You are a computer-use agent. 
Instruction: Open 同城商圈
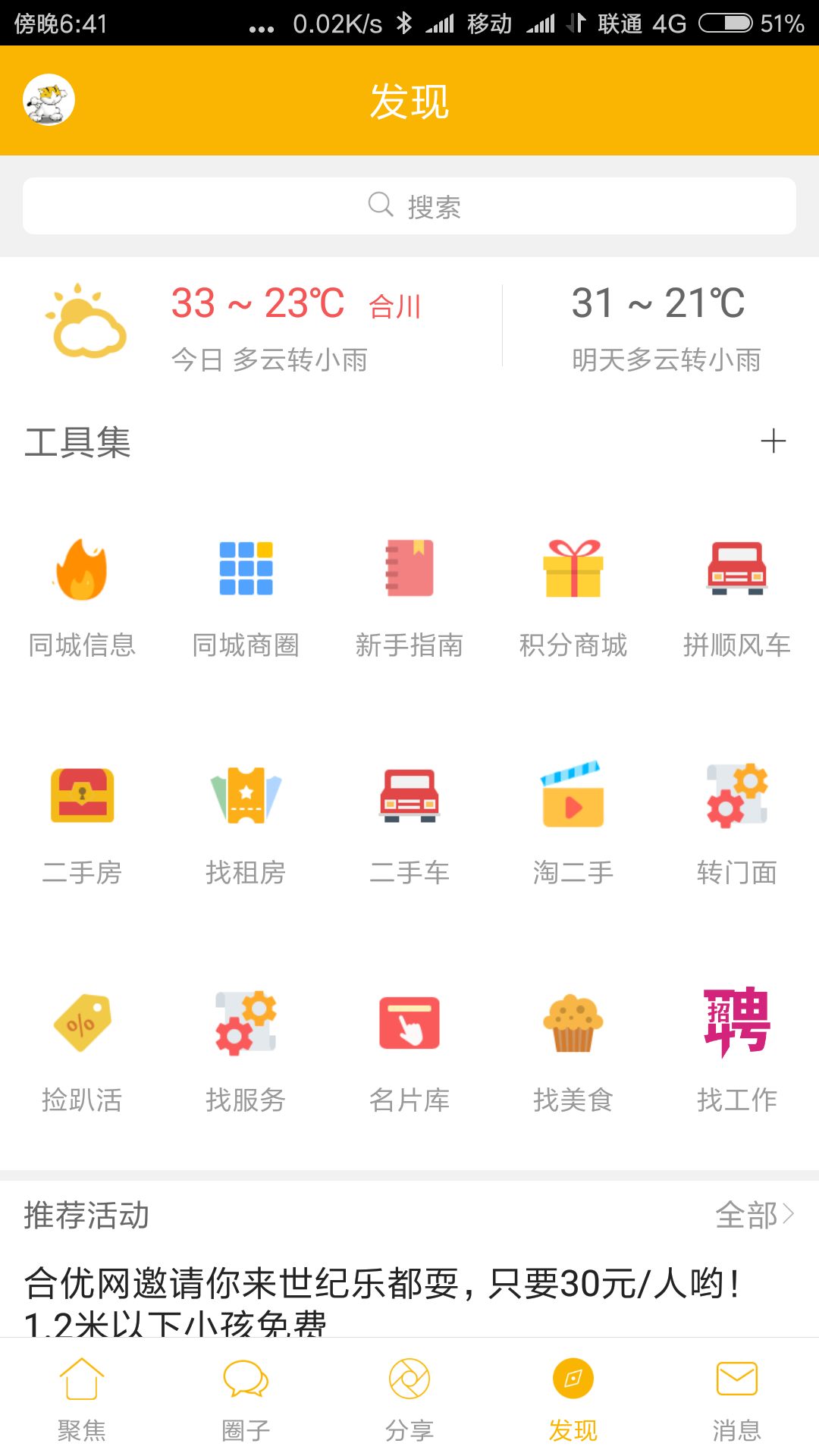pos(246,597)
